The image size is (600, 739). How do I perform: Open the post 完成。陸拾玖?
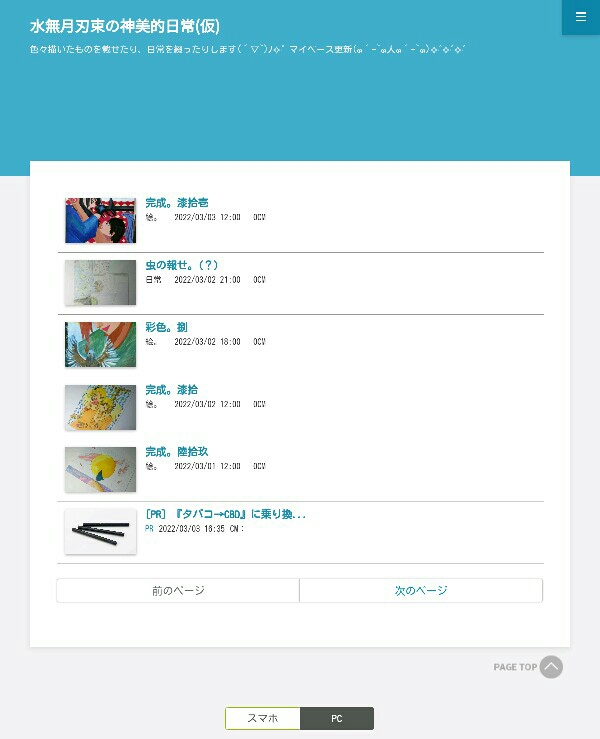tap(177, 451)
